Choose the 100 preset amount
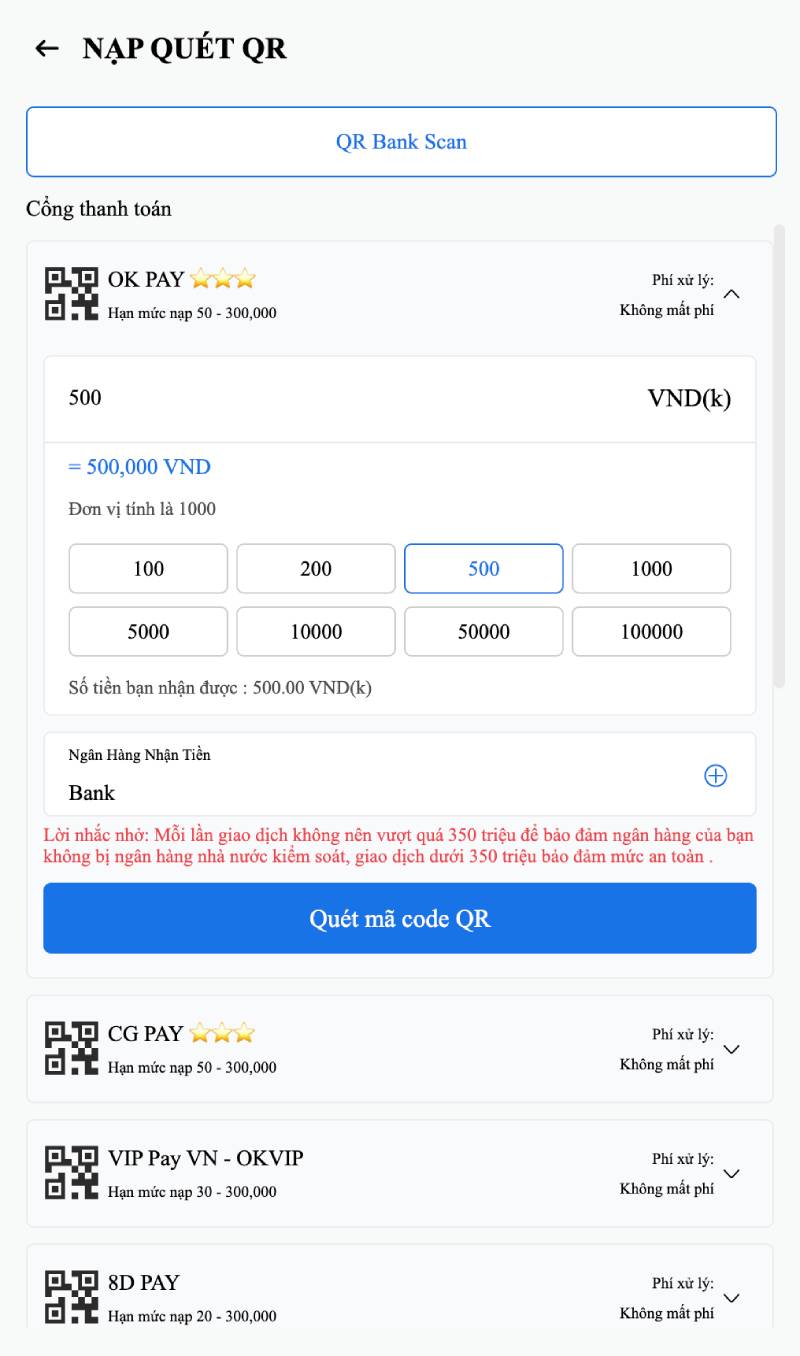 (x=148, y=569)
